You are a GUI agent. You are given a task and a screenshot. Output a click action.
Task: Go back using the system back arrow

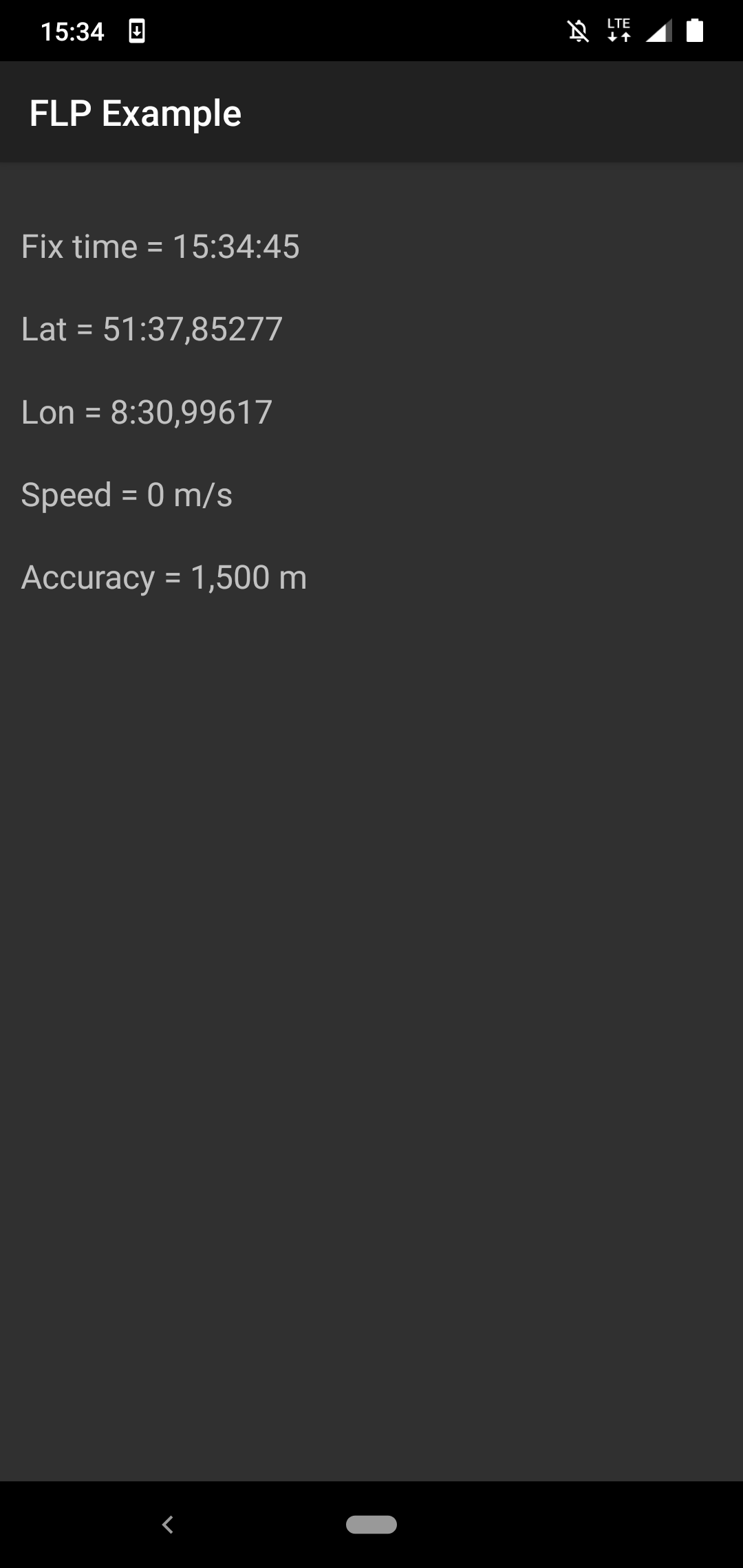pos(167,1525)
